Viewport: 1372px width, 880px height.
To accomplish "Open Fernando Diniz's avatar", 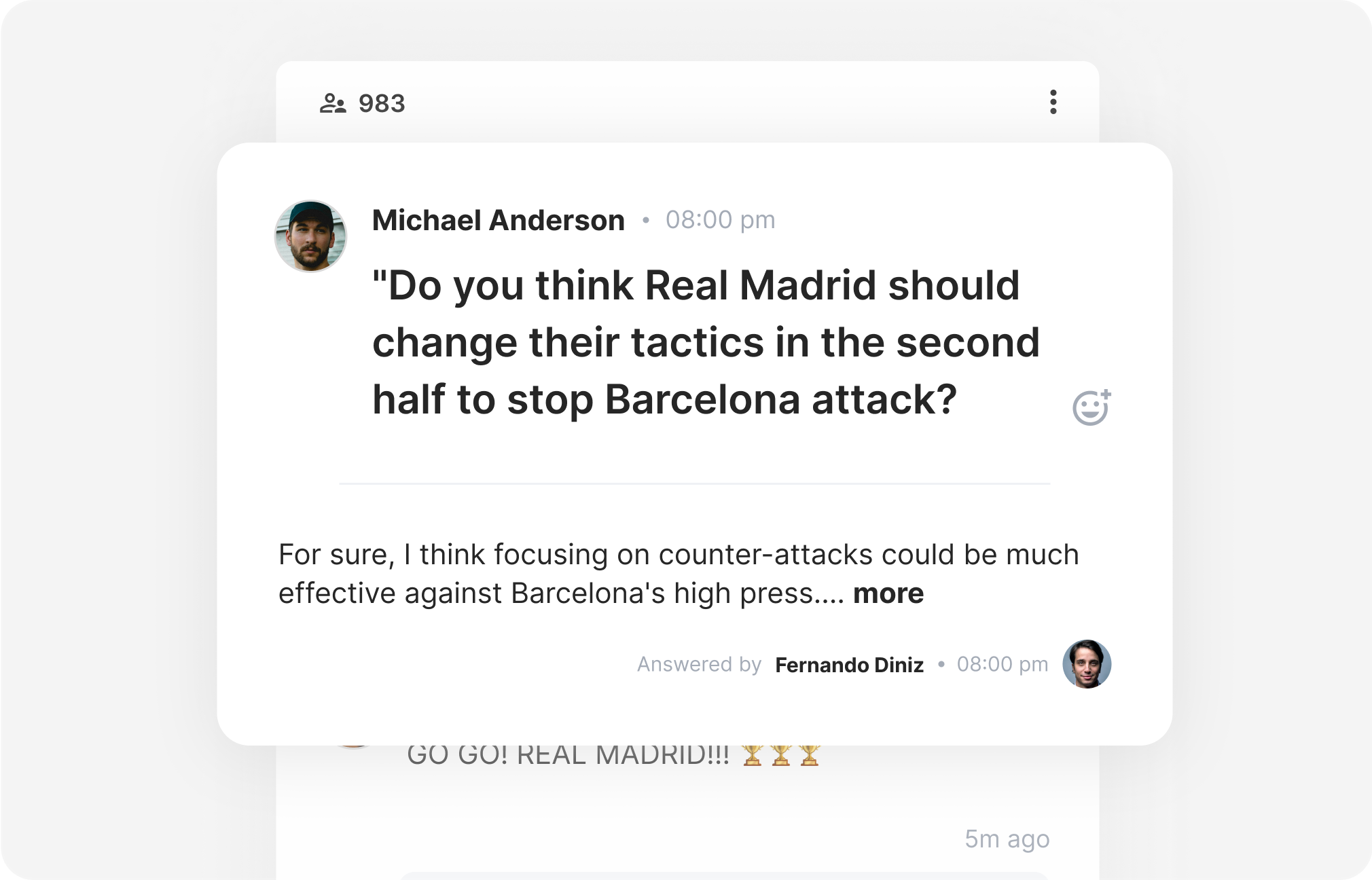I will [x=1086, y=664].
